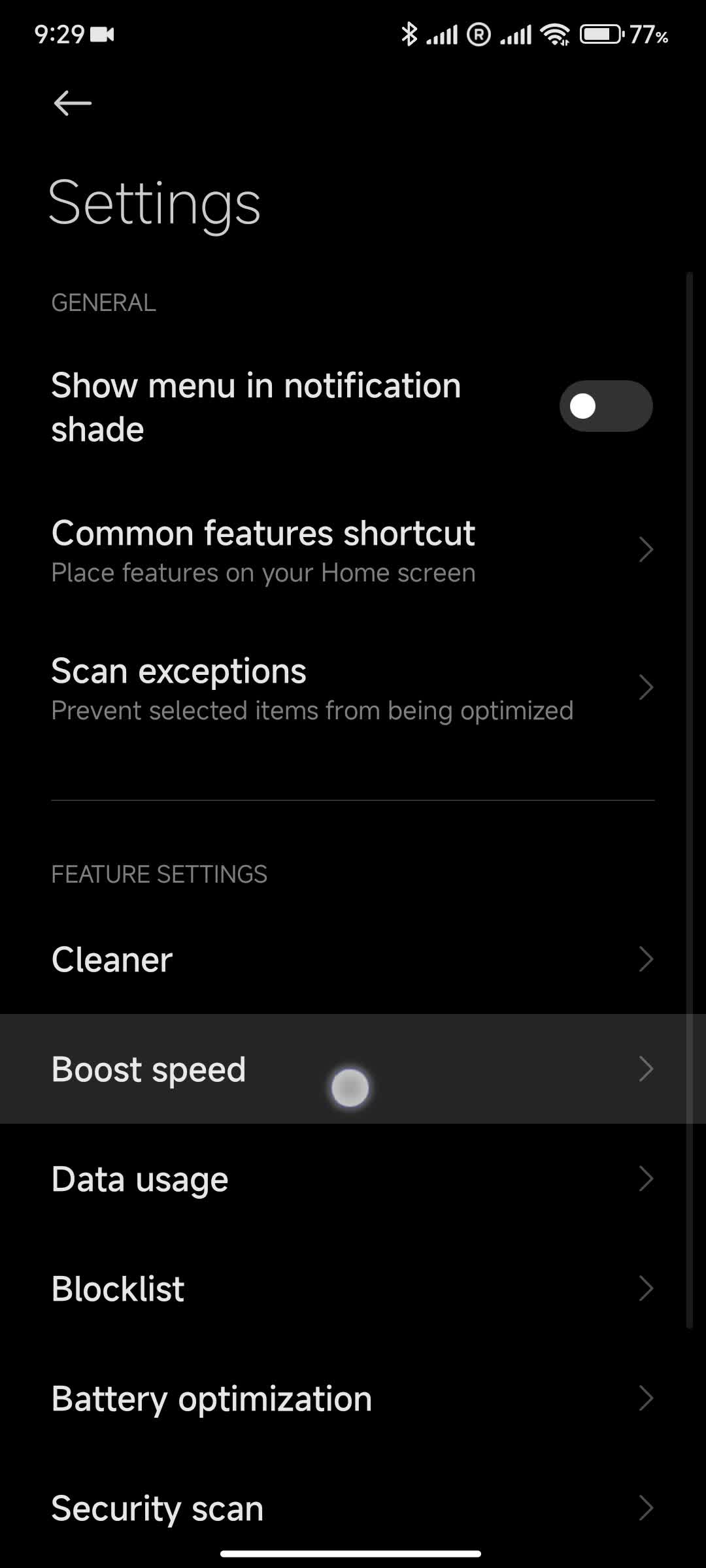Tap the Wi-Fi status bar icon
Image resolution: width=706 pixels, height=1568 pixels.
coord(555,34)
